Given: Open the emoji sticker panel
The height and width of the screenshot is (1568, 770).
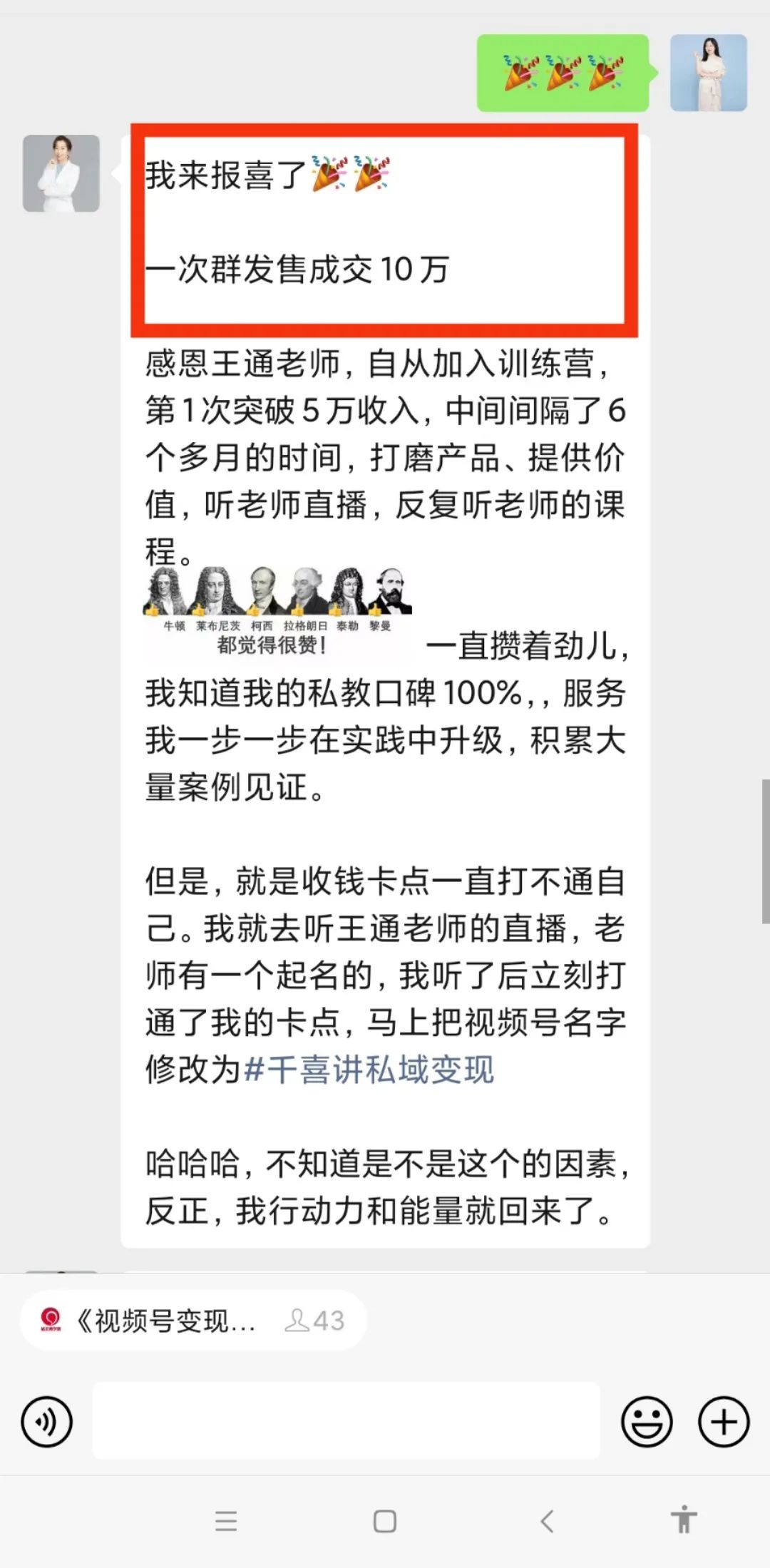Looking at the screenshot, I should [x=647, y=1422].
